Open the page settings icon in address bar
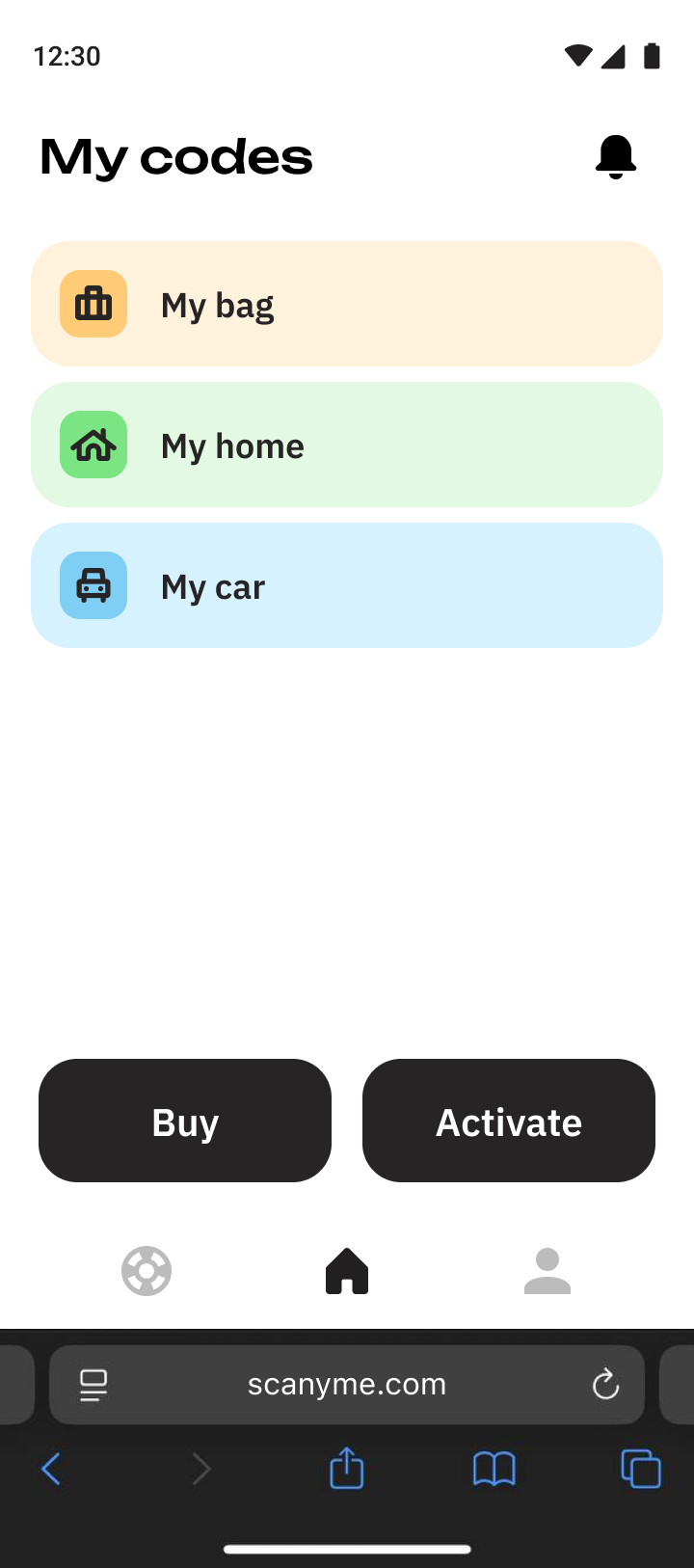The image size is (694, 1568). (93, 1385)
